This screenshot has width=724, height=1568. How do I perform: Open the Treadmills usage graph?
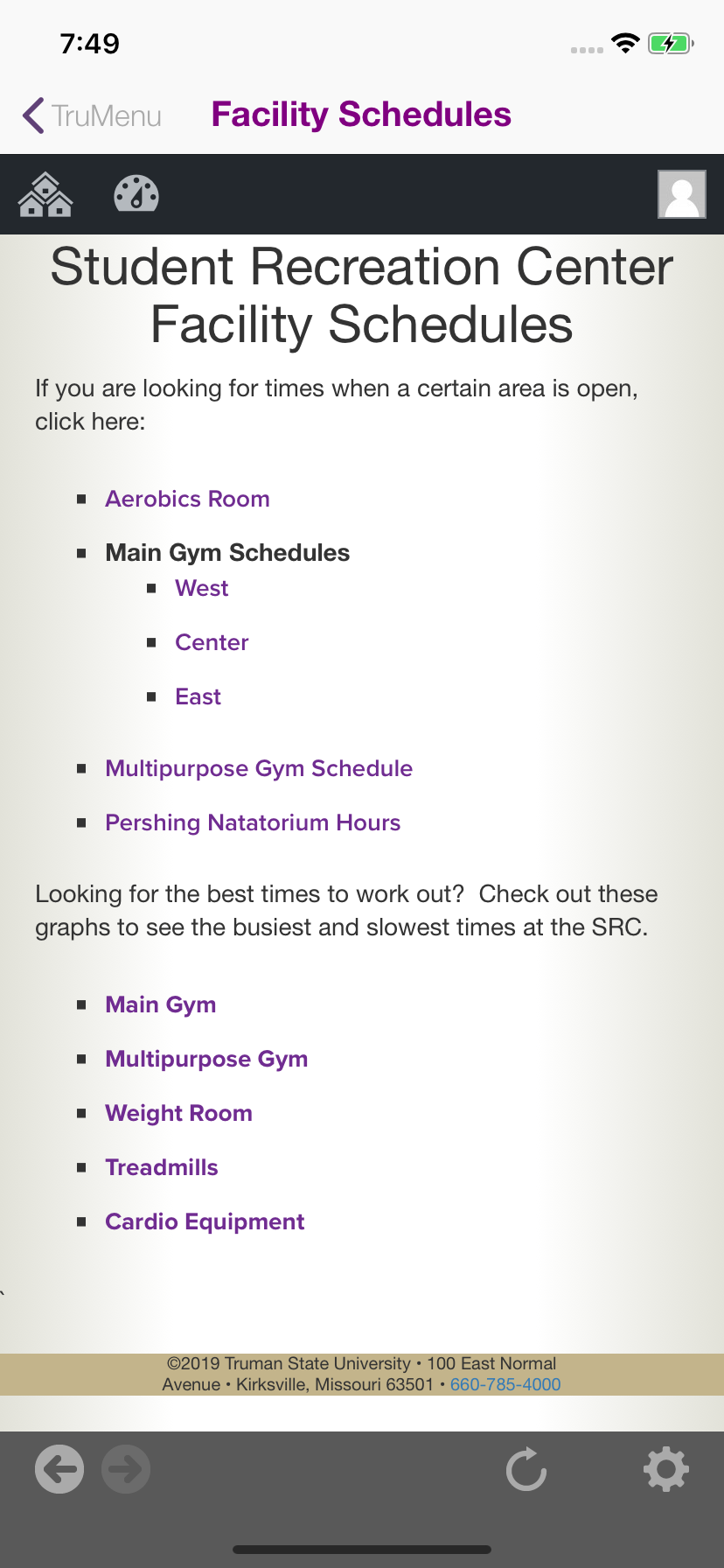pyautogui.click(x=161, y=1167)
